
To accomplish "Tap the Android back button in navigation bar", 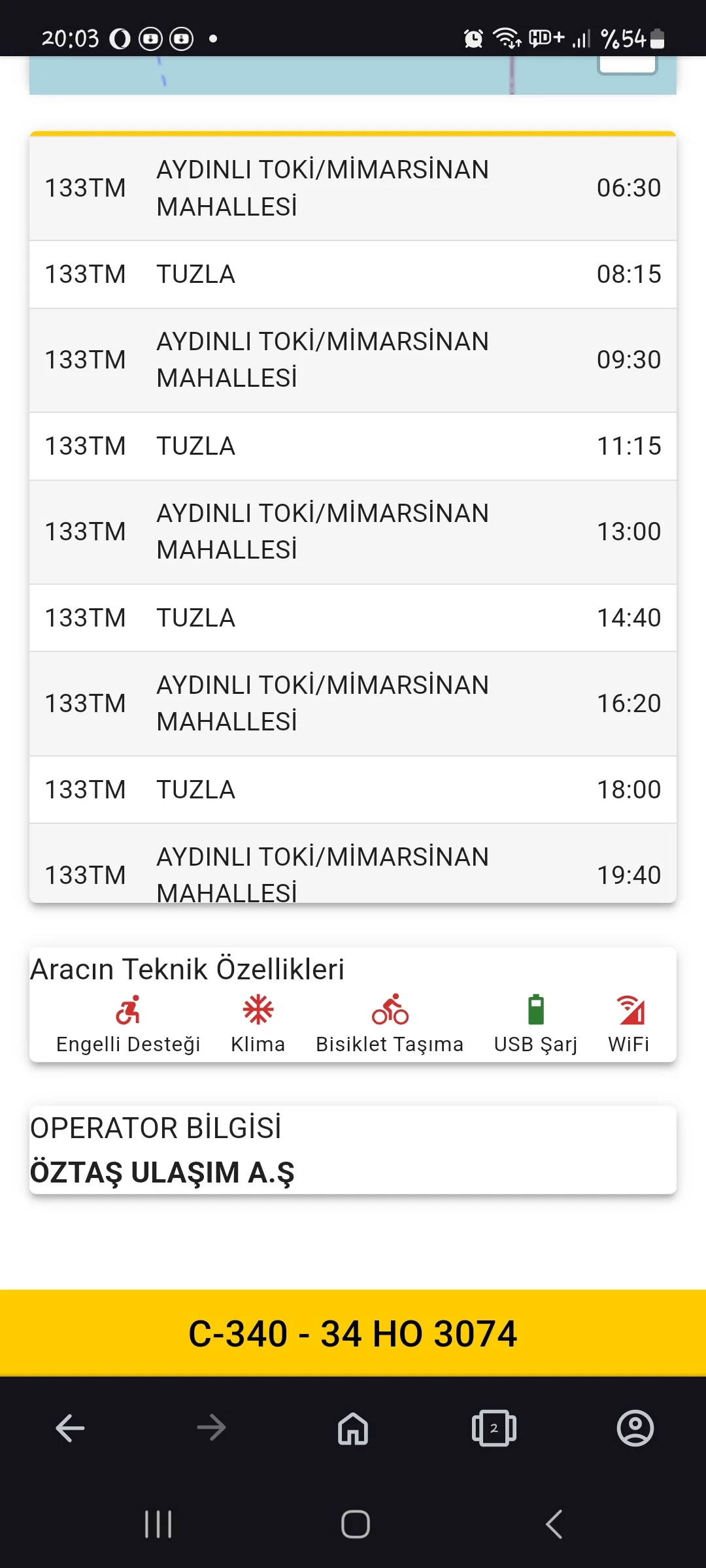I will click(552, 1524).
